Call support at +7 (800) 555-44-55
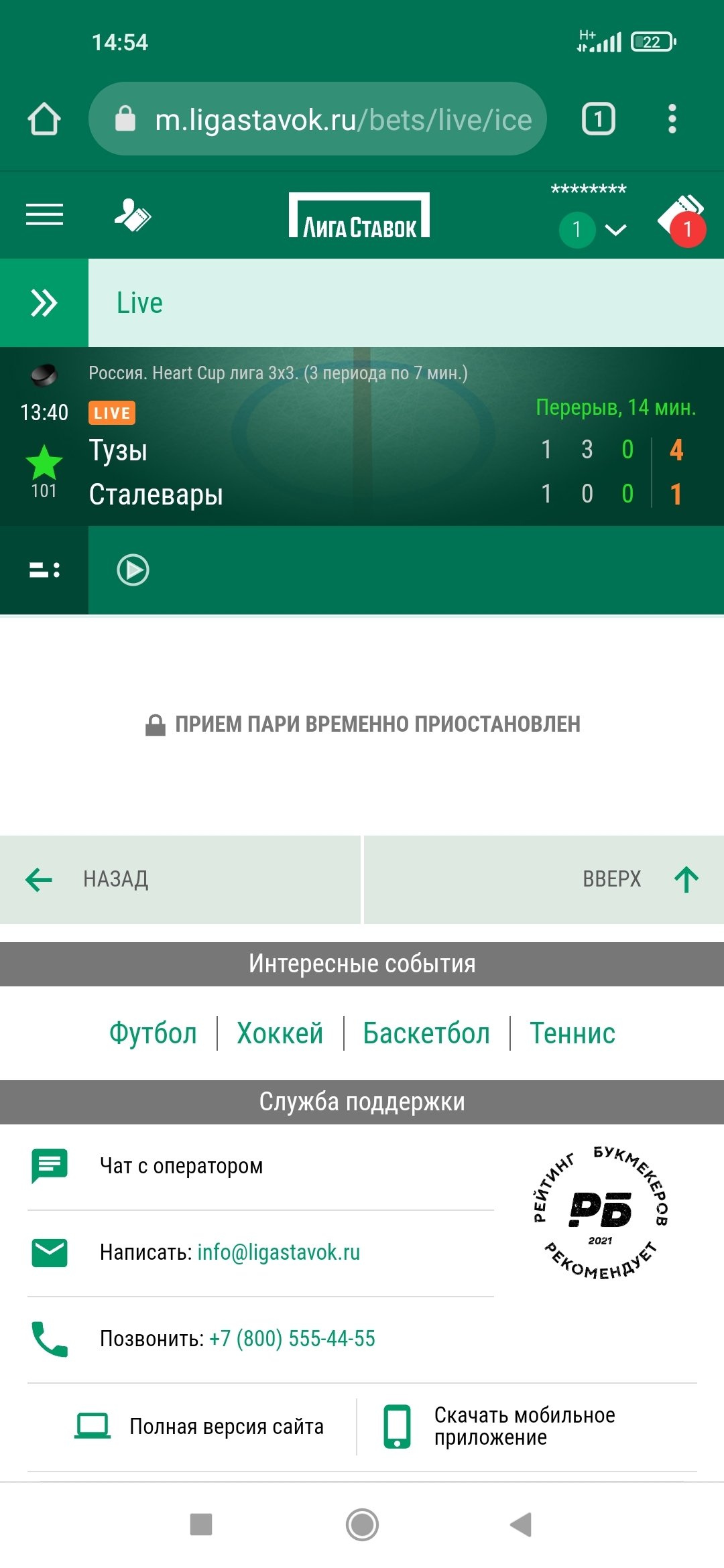This screenshot has width=724, height=1568. pos(292,1339)
